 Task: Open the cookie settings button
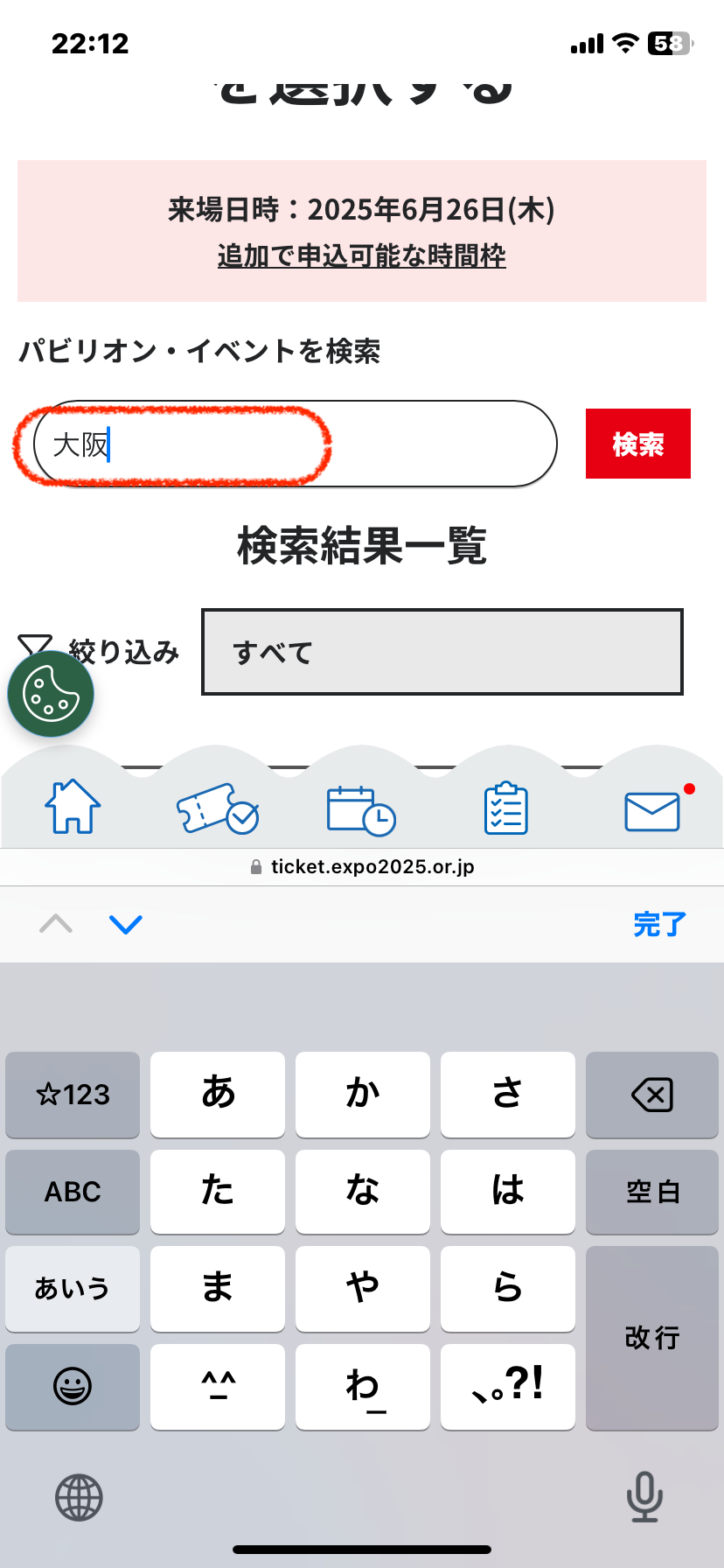coord(51,695)
